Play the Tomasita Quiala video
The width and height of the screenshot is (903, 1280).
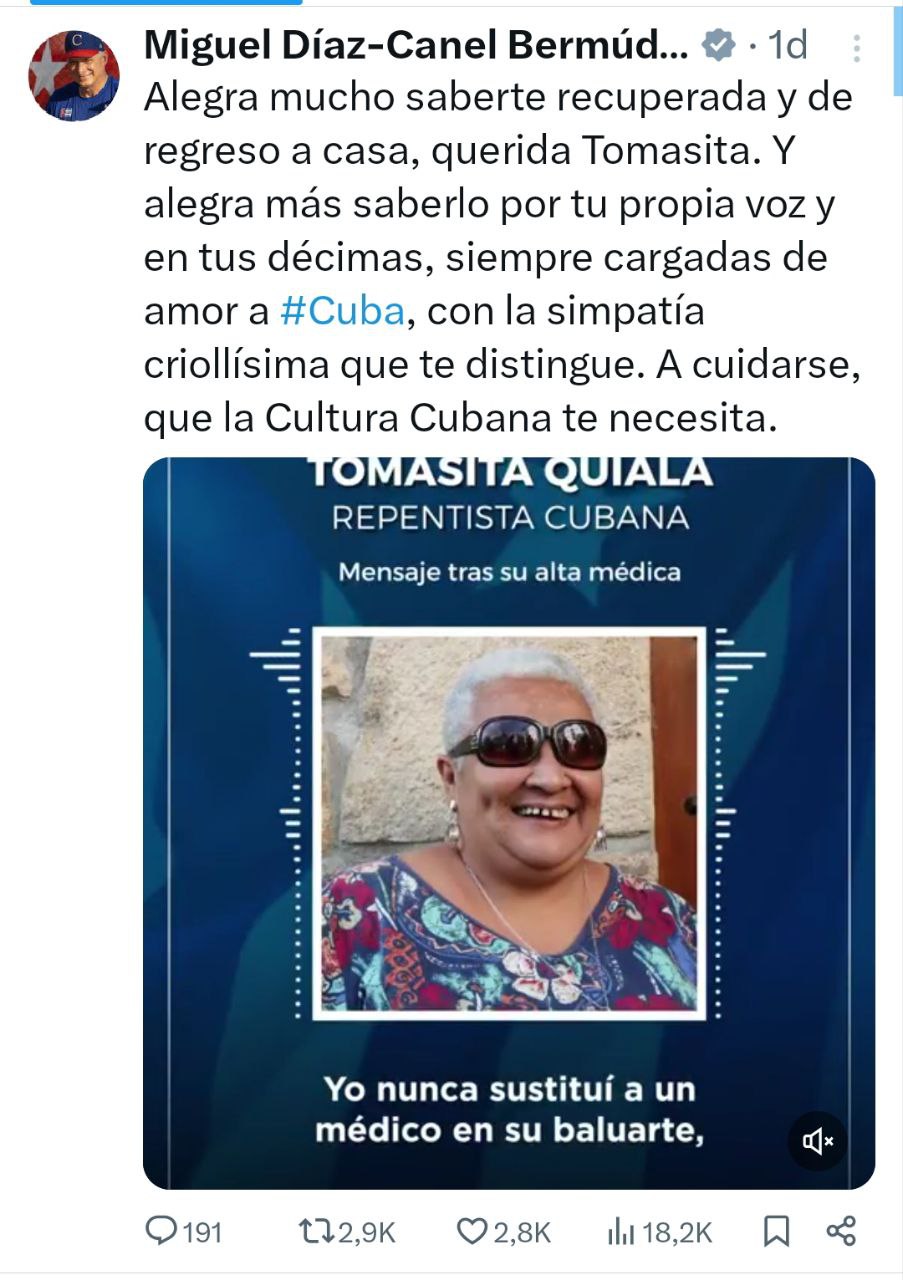(x=508, y=822)
